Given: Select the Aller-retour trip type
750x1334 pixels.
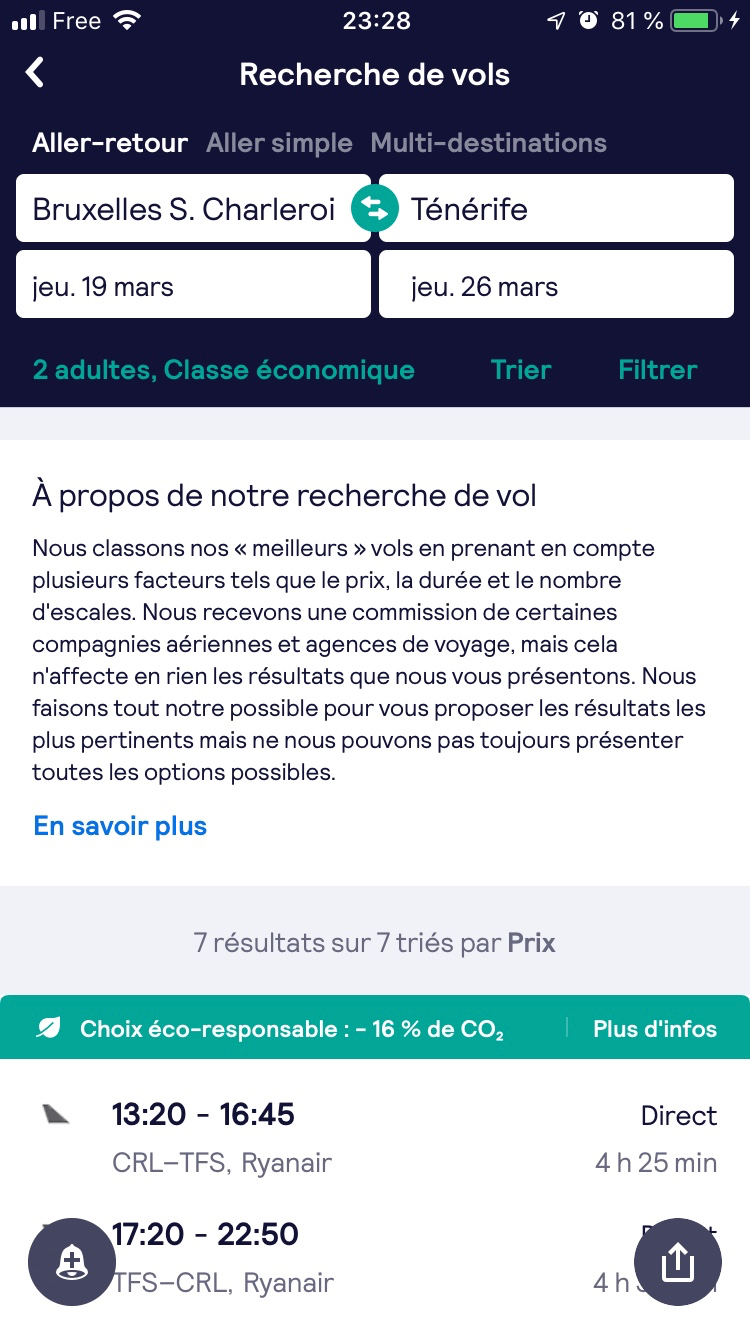Looking at the screenshot, I should pyautogui.click(x=110, y=143).
